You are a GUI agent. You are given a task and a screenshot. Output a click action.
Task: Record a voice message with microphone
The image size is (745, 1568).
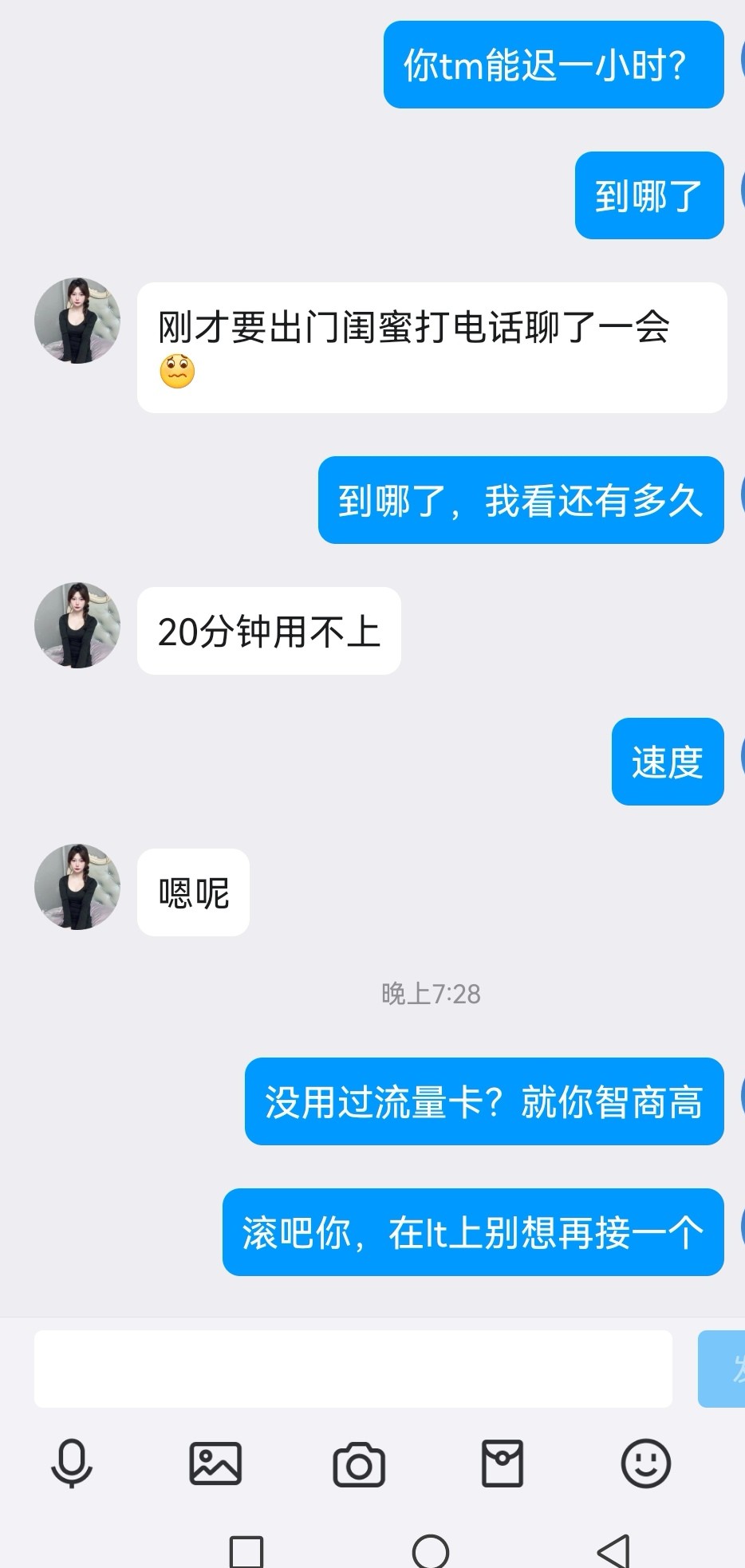pyautogui.click(x=72, y=1464)
